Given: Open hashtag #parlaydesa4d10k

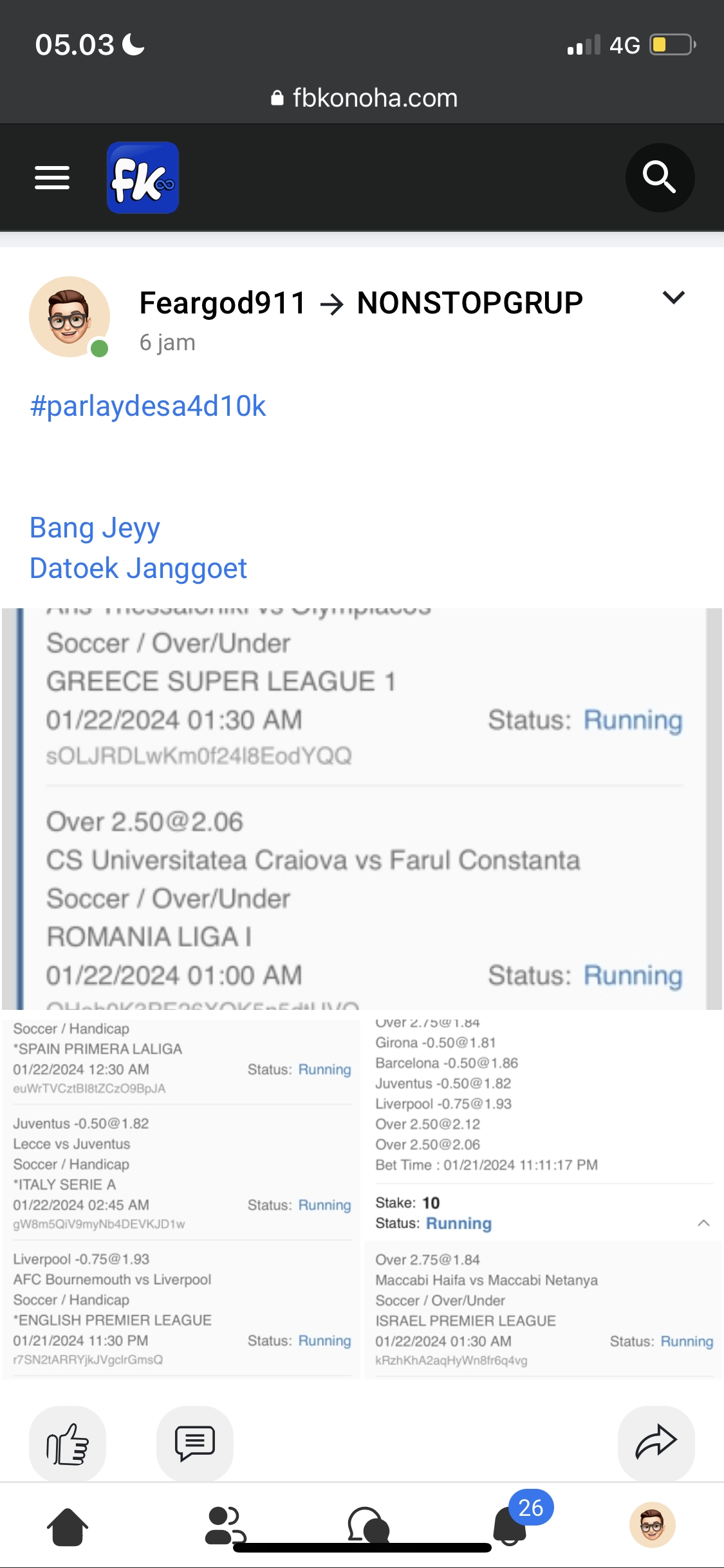Looking at the screenshot, I should 148,406.
